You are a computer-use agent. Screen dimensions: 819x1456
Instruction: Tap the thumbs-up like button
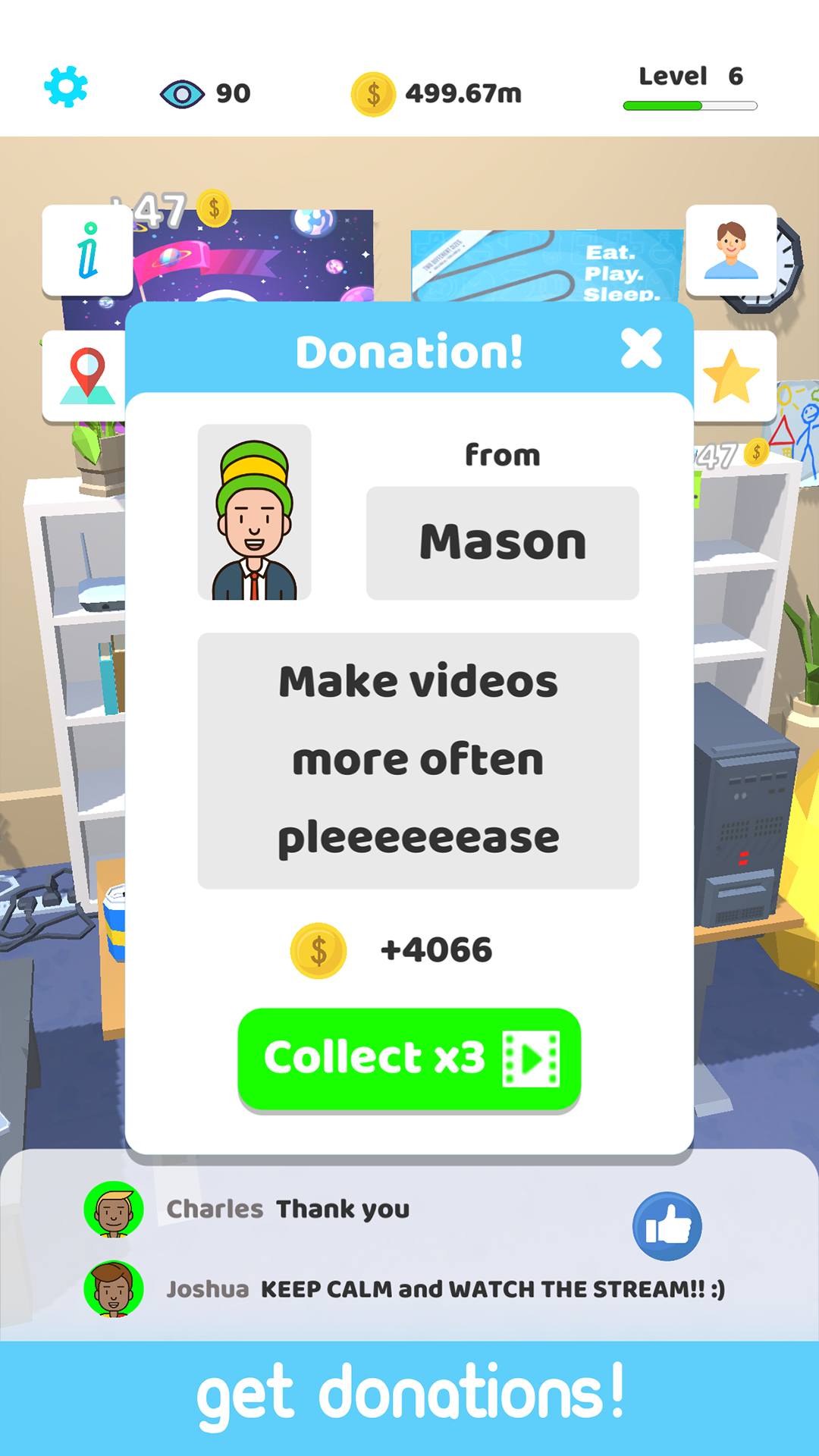[x=667, y=1226]
